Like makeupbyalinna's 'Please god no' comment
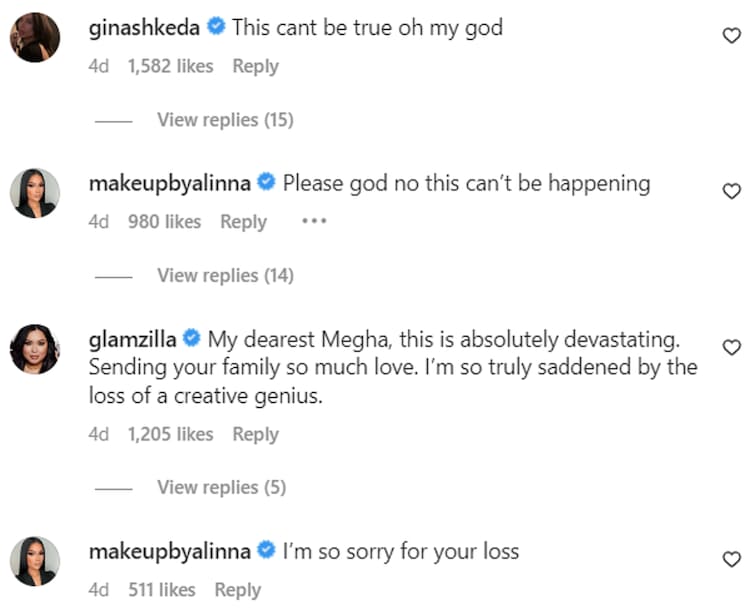The image size is (750, 615). click(731, 191)
